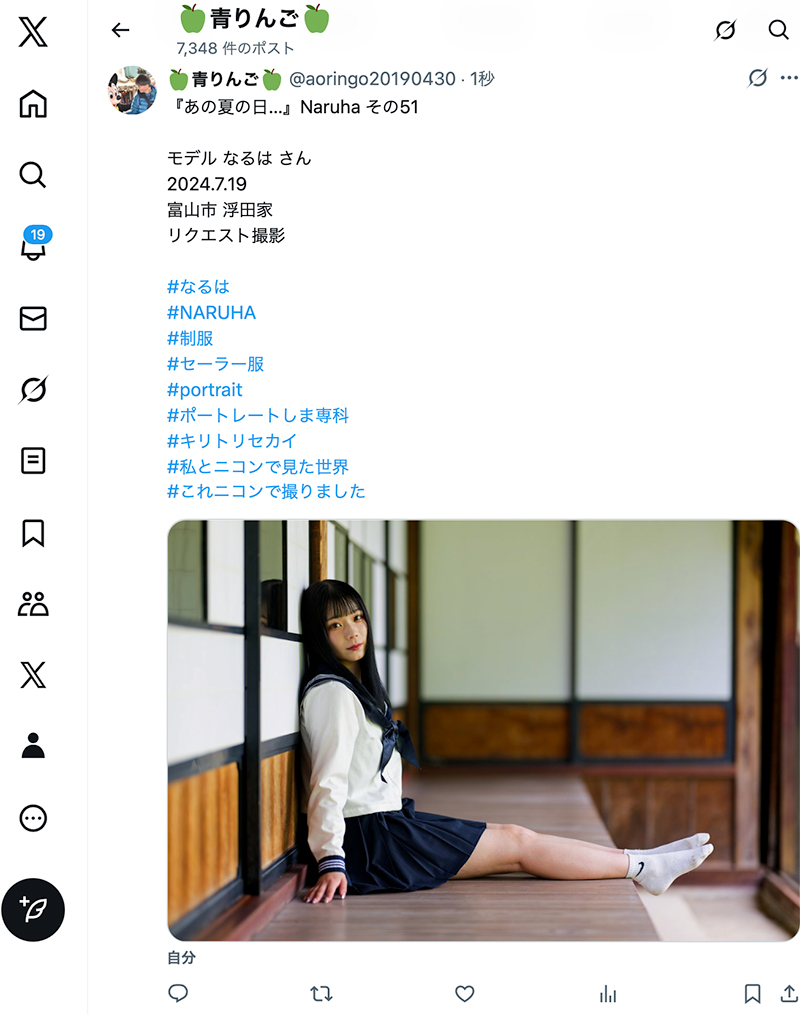Open notifications with 19 badge
The height and width of the screenshot is (1014, 800).
point(33,246)
